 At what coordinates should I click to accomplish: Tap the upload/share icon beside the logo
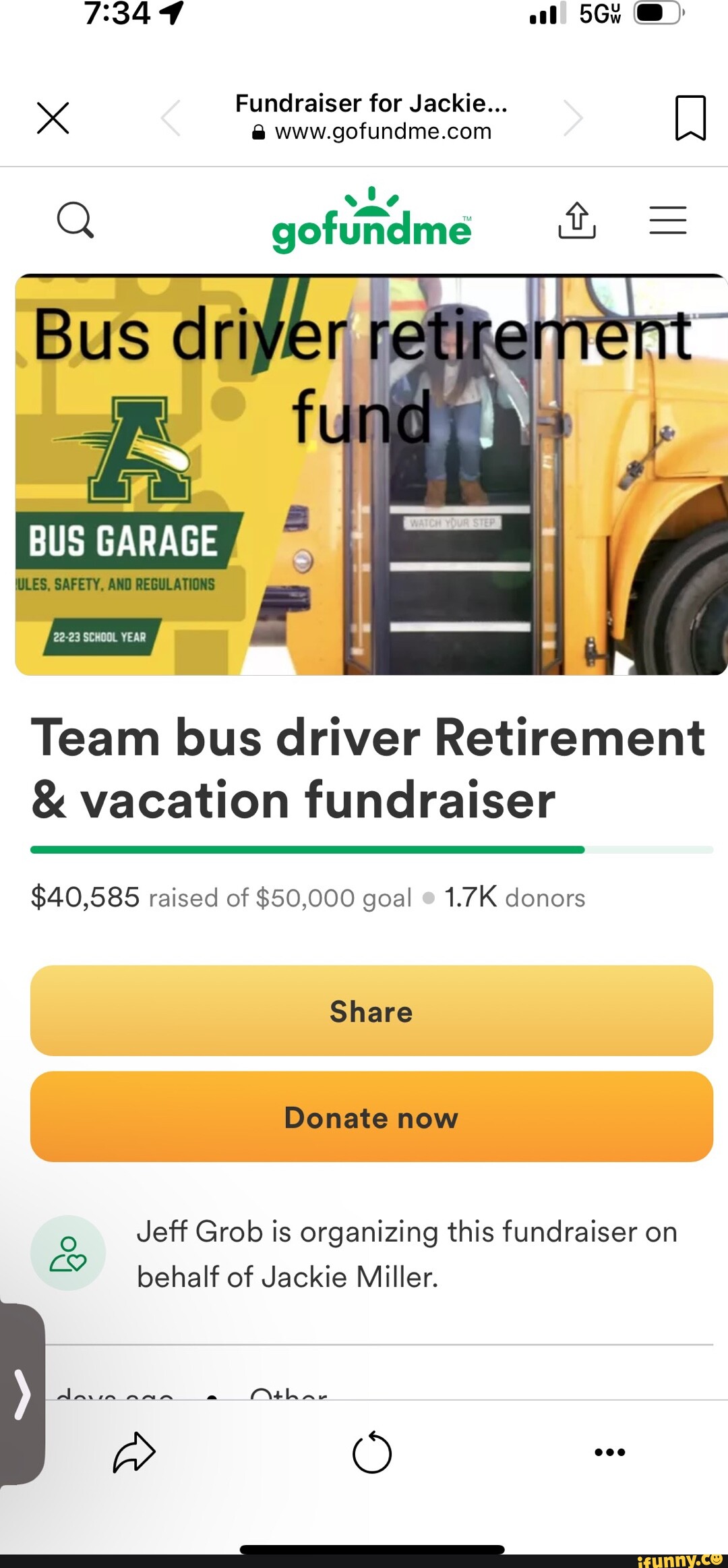pyautogui.click(x=576, y=220)
